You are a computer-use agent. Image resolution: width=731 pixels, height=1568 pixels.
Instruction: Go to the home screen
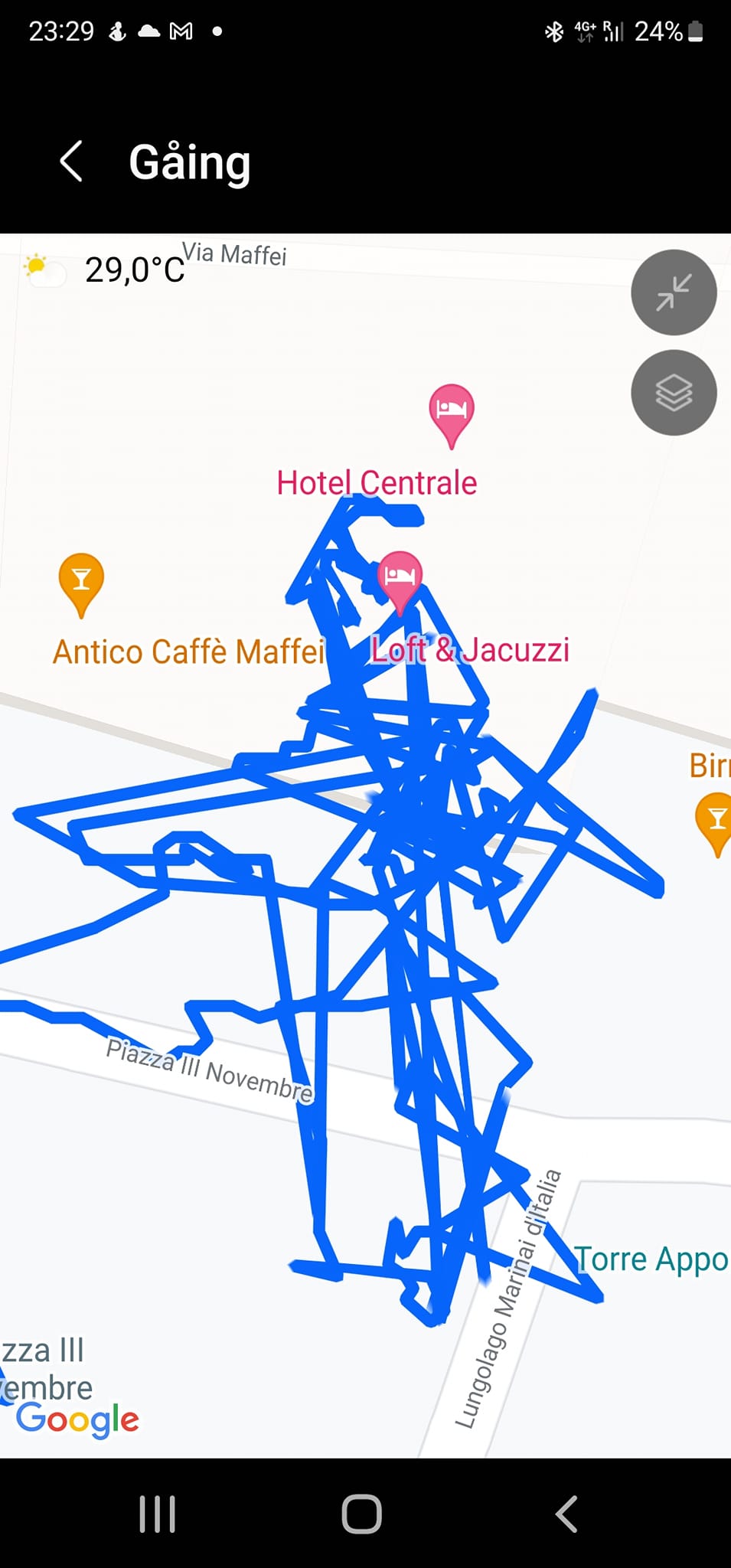click(362, 1514)
